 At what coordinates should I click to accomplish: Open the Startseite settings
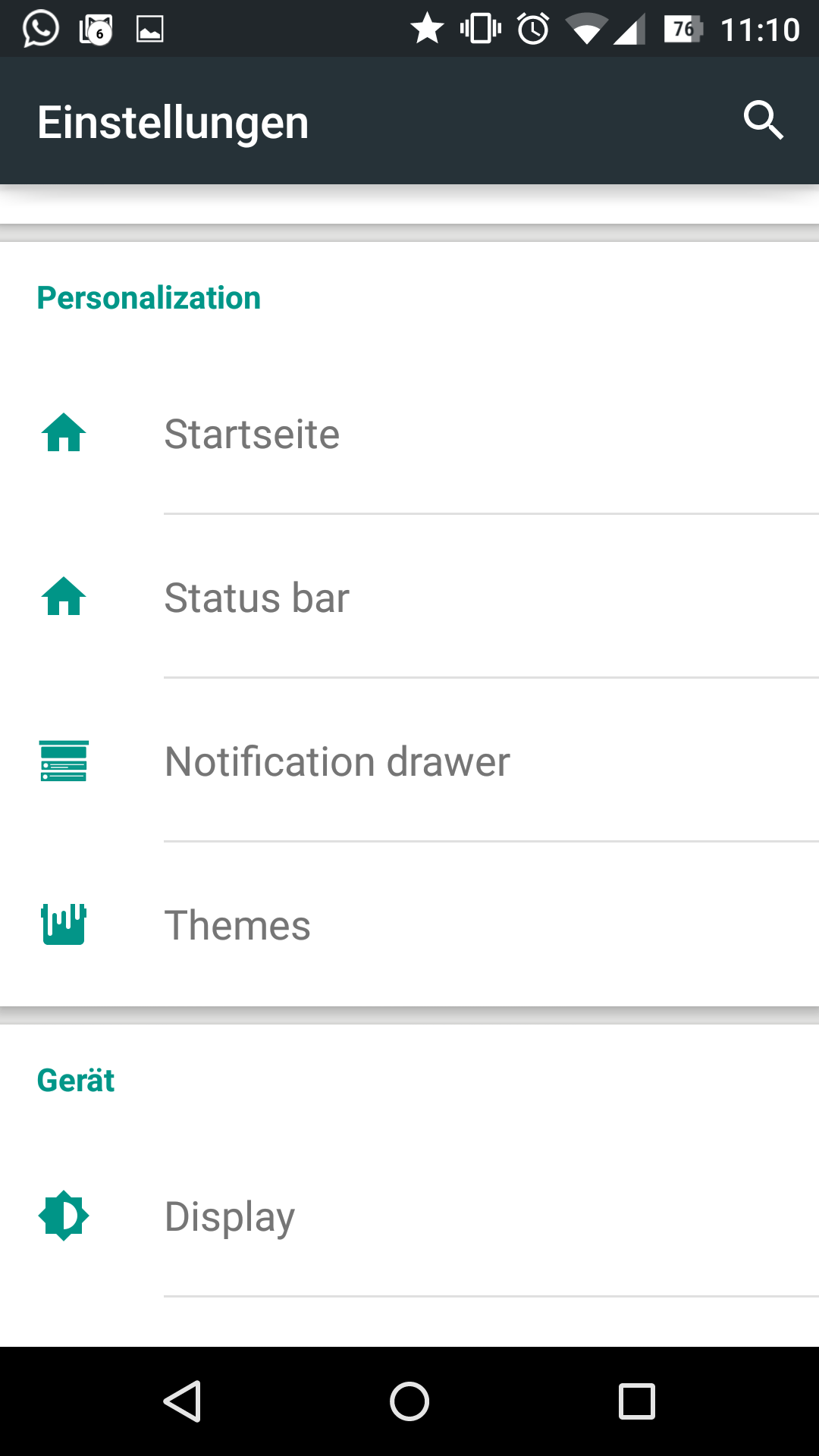[409, 434]
